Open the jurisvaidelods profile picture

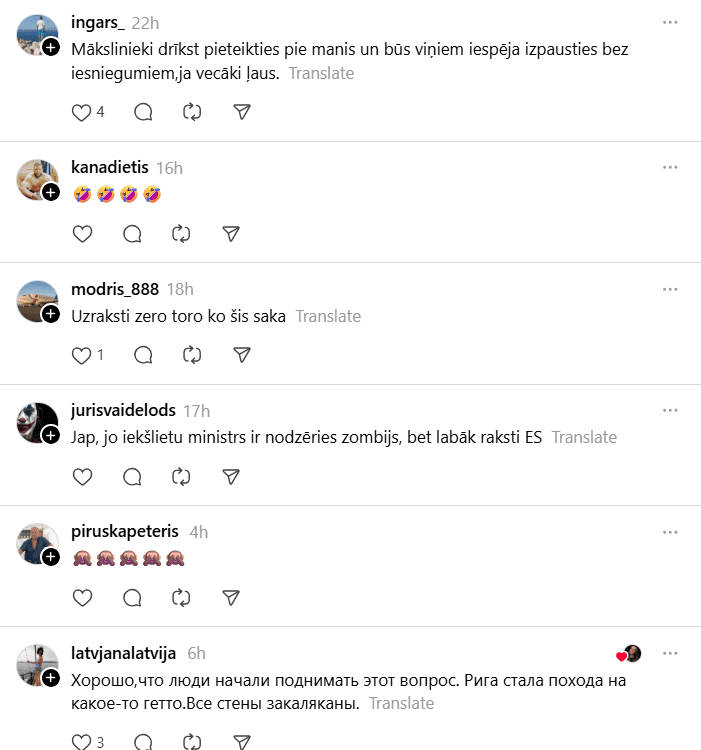(36, 422)
